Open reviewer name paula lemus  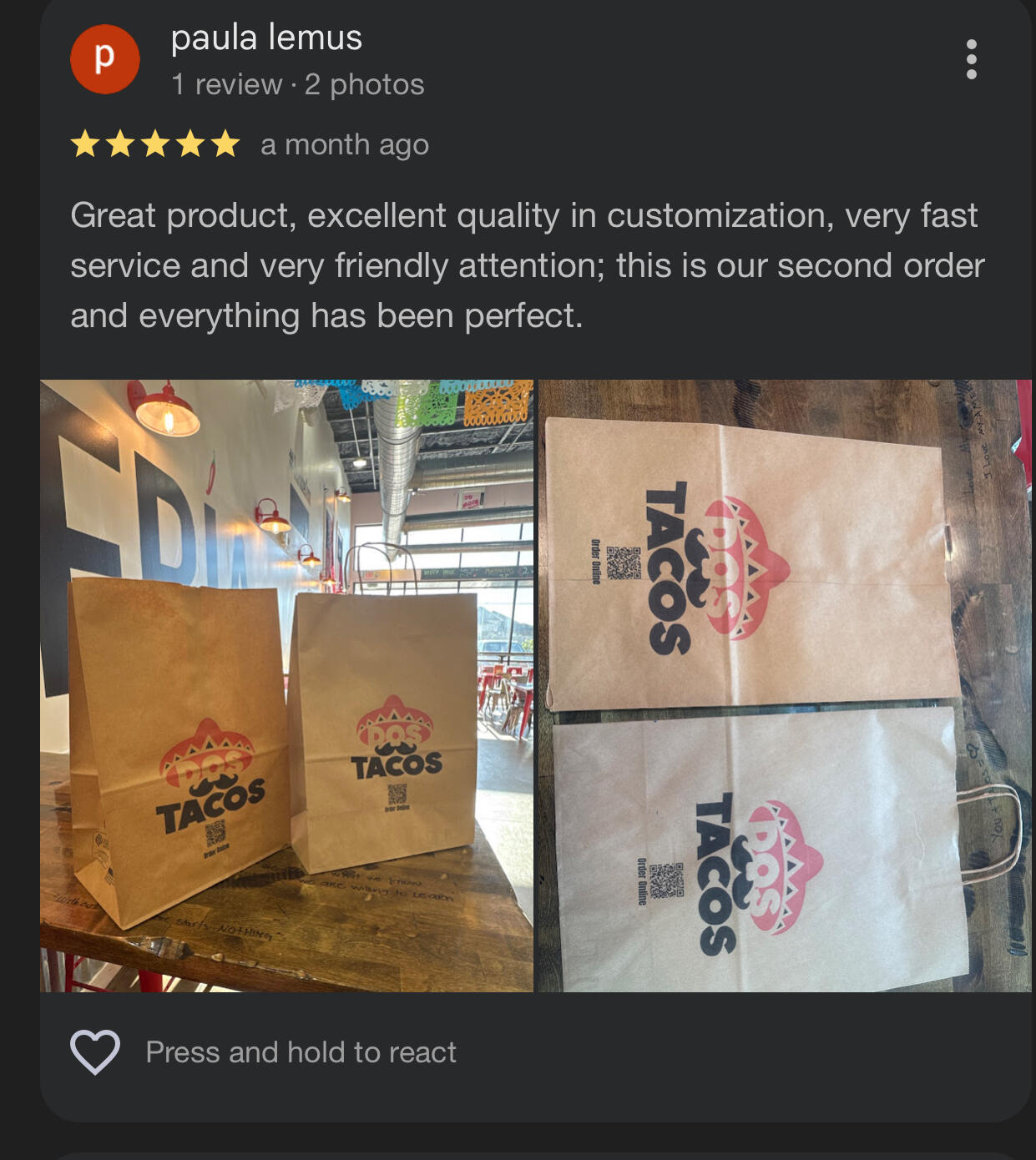pyautogui.click(x=266, y=38)
